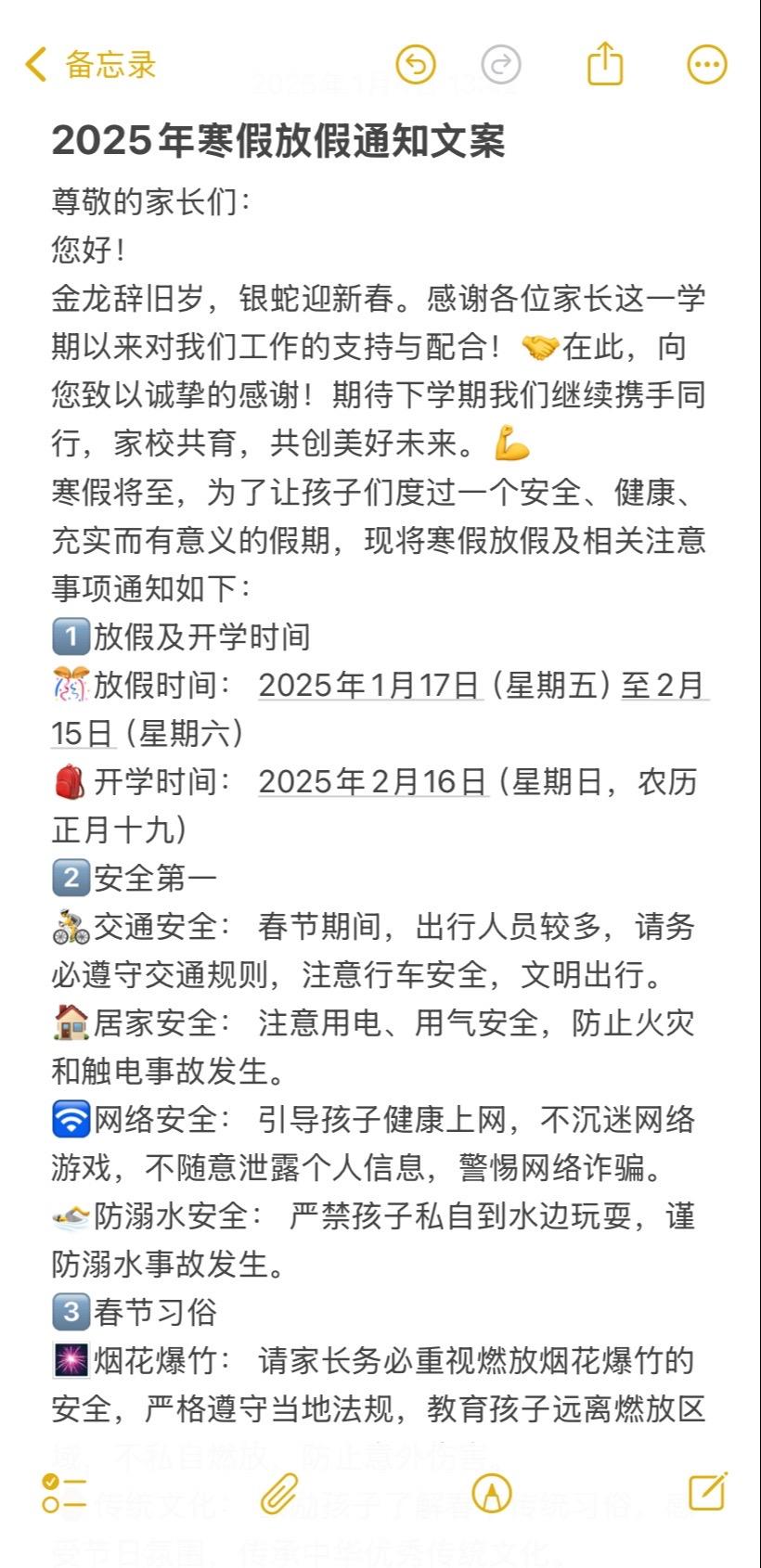The width and height of the screenshot is (761, 1568).
Task: Tap the 2025年2月16日 opening-day link
Action: (371, 782)
